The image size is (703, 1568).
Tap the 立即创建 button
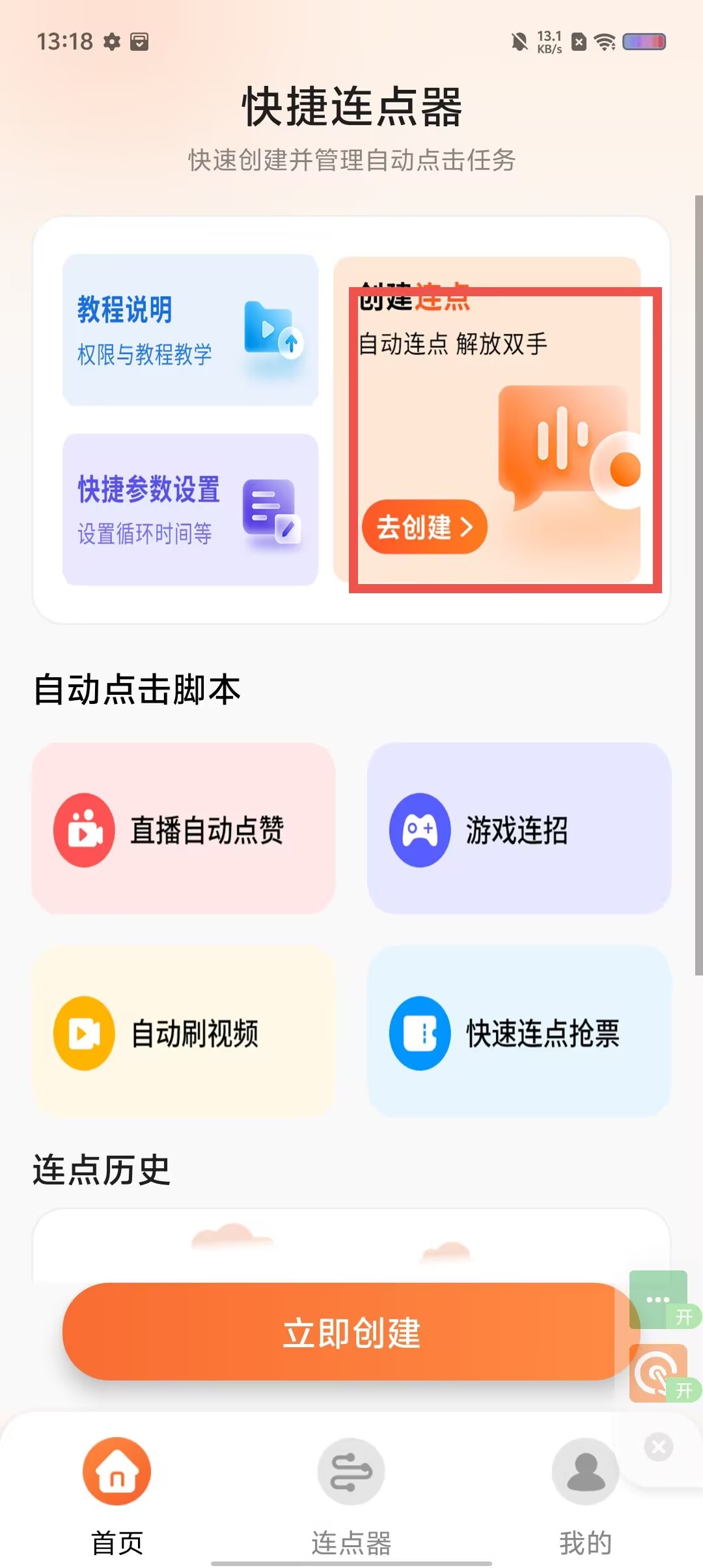click(x=351, y=1332)
